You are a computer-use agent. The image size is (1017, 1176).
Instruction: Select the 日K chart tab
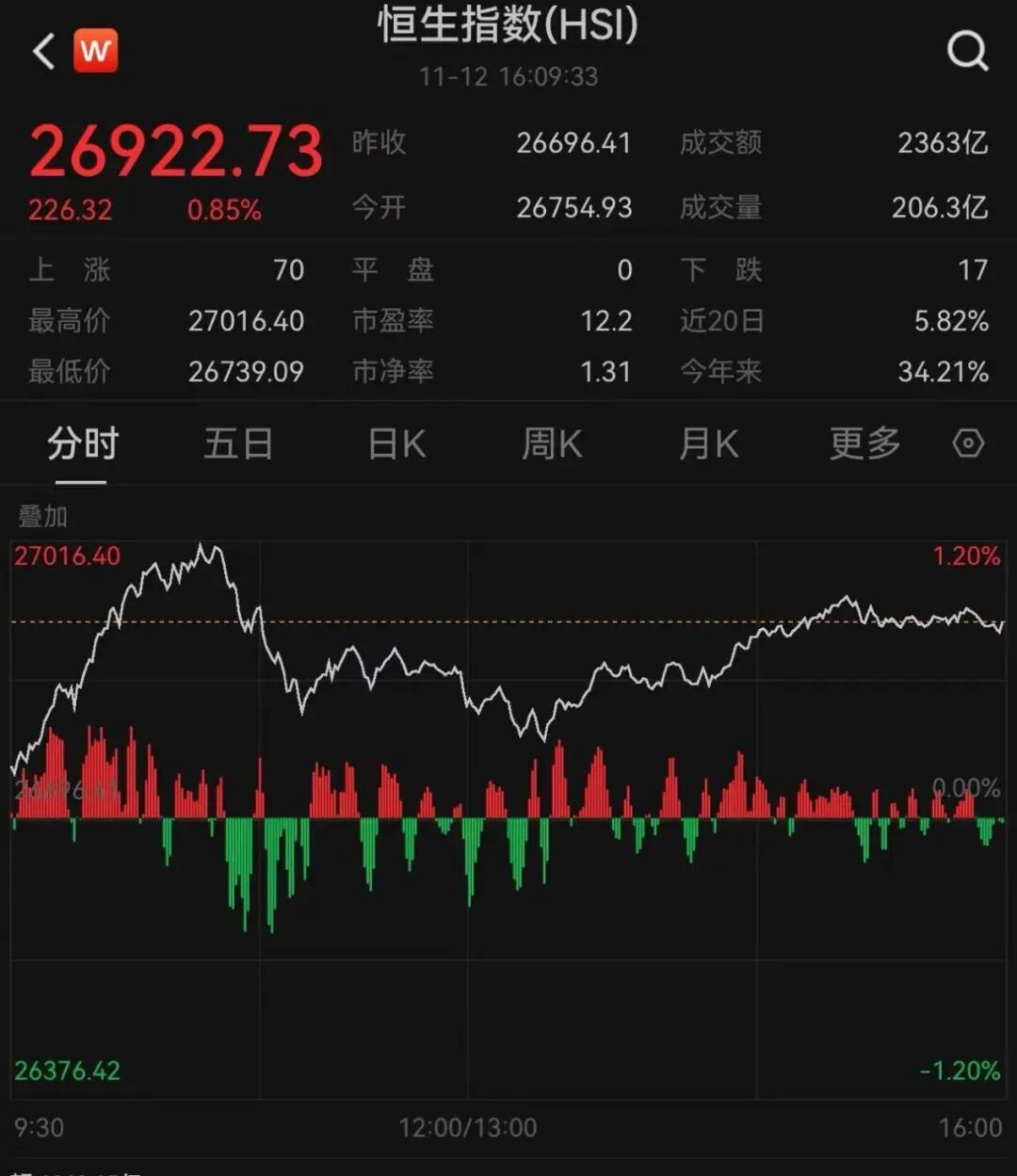(396, 443)
